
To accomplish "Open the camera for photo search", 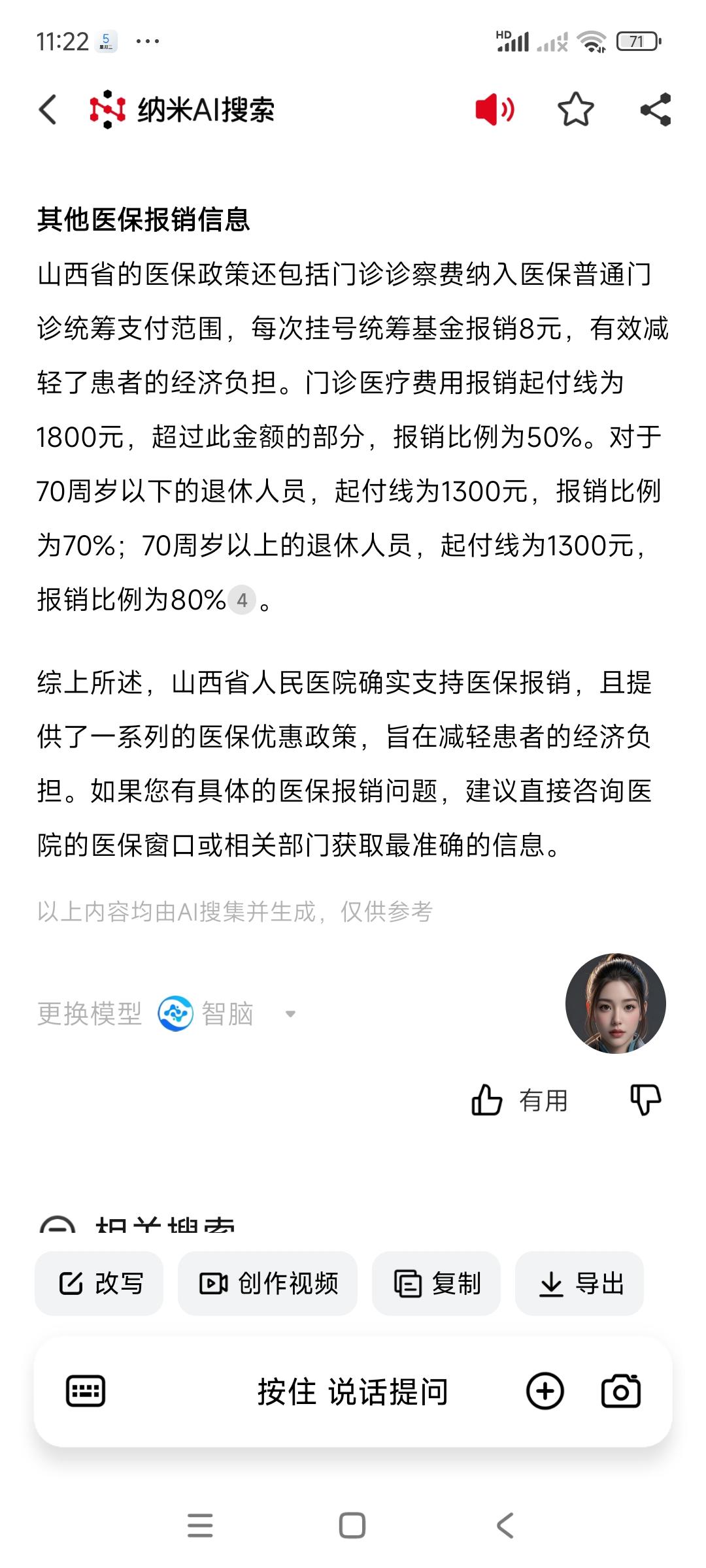I will pyautogui.click(x=620, y=1391).
